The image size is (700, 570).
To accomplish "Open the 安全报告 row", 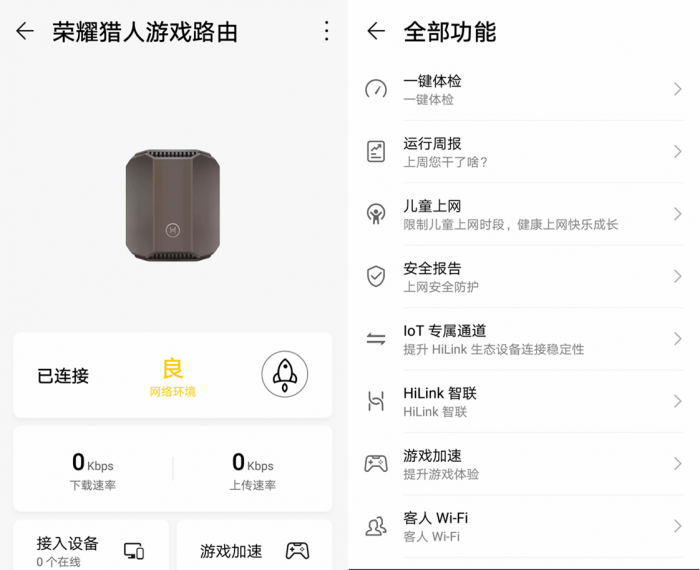I will pos(523,276).
